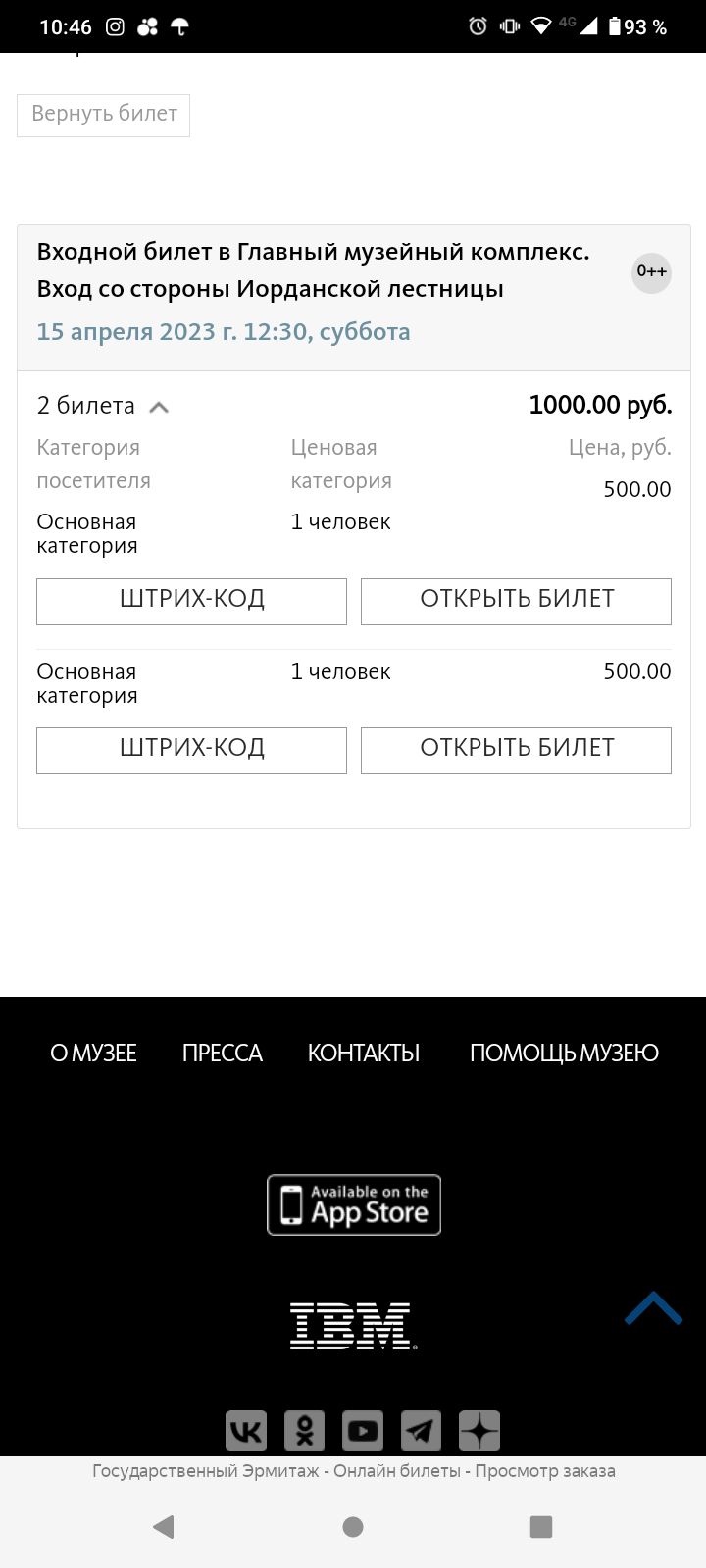Viewport: 706px width, 1568px height.
Task: Open the App Store download badge
Action: coord(354,1204)
